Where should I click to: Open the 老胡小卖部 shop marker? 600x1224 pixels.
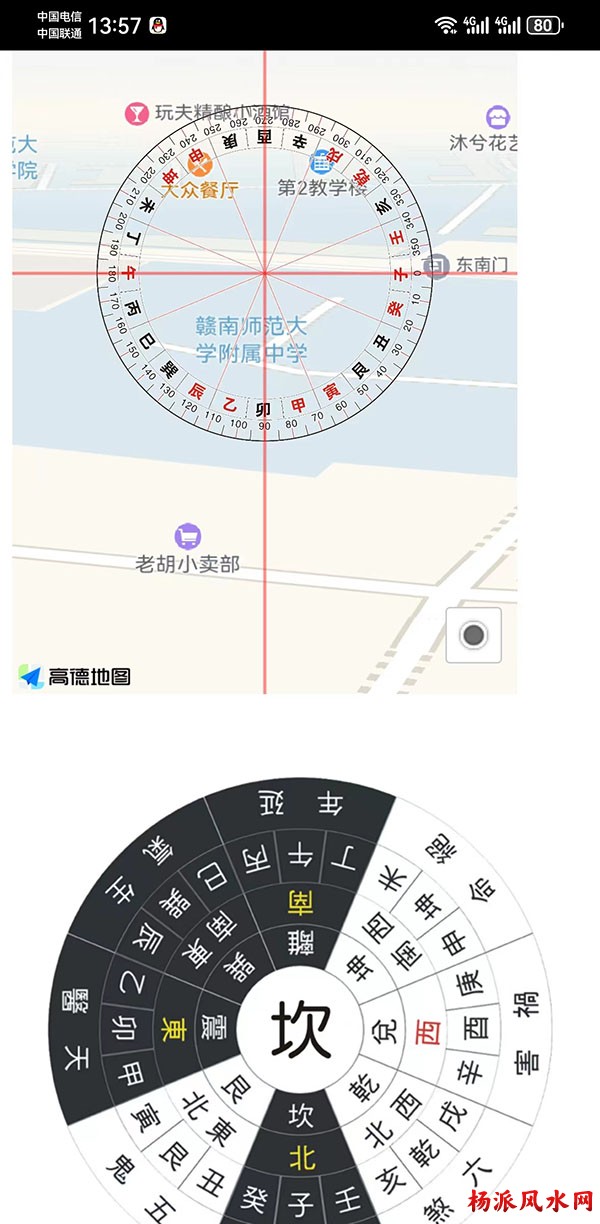[x=187, y=536]
